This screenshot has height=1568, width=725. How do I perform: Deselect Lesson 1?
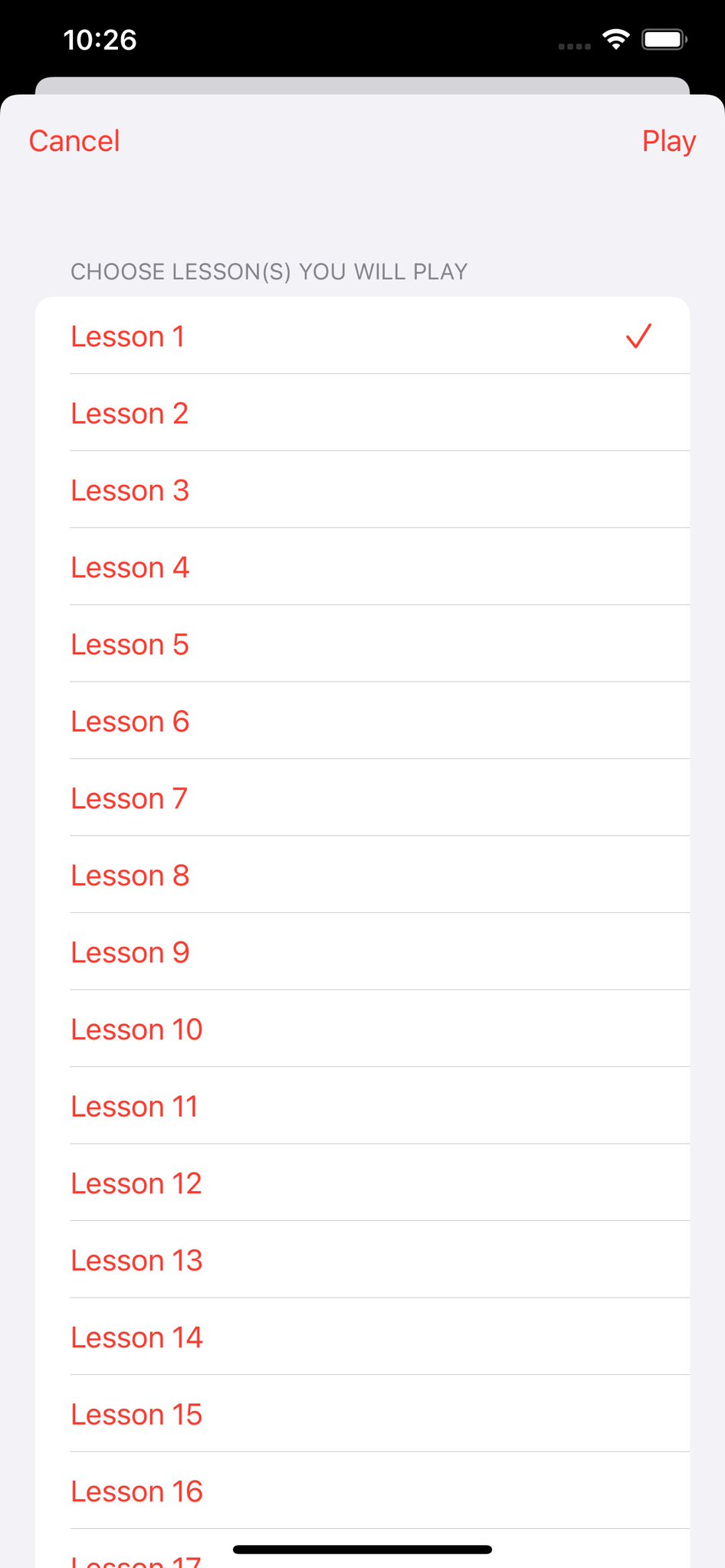(362, 336)
